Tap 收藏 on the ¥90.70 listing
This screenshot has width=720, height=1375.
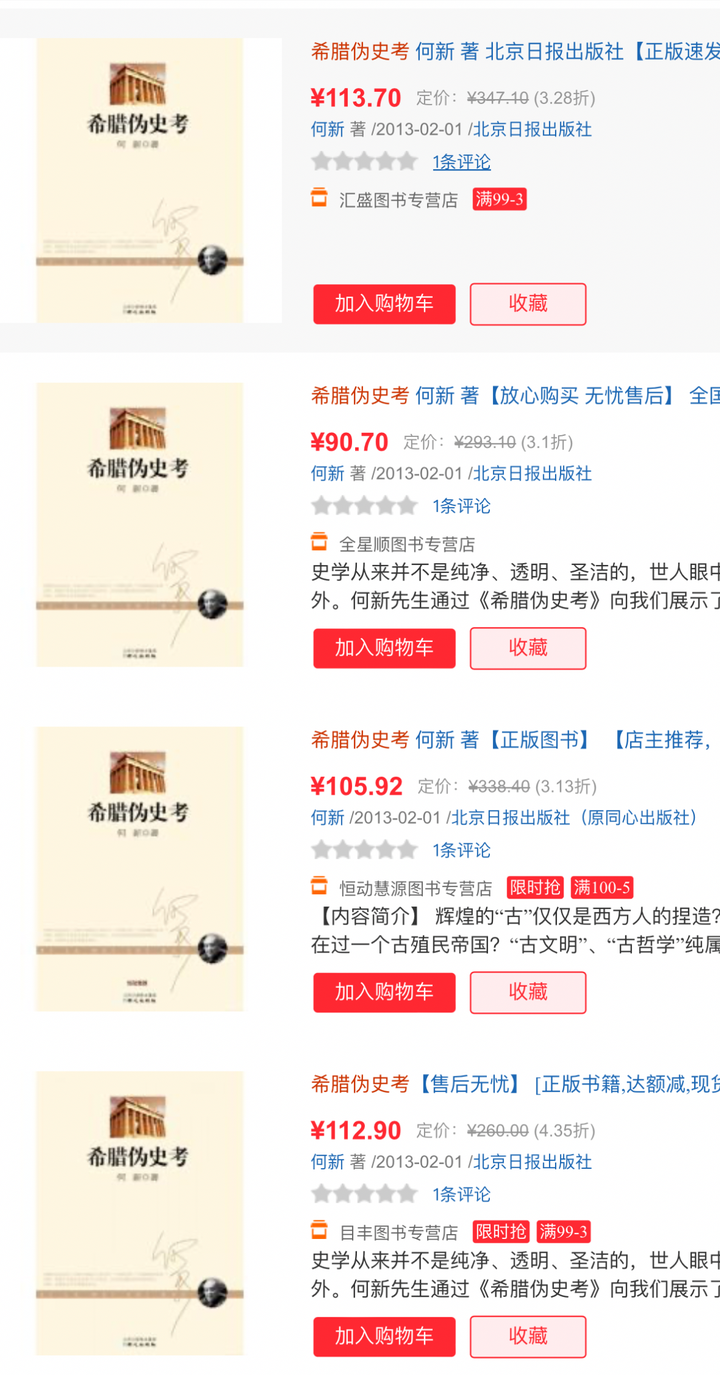(528, 648)
